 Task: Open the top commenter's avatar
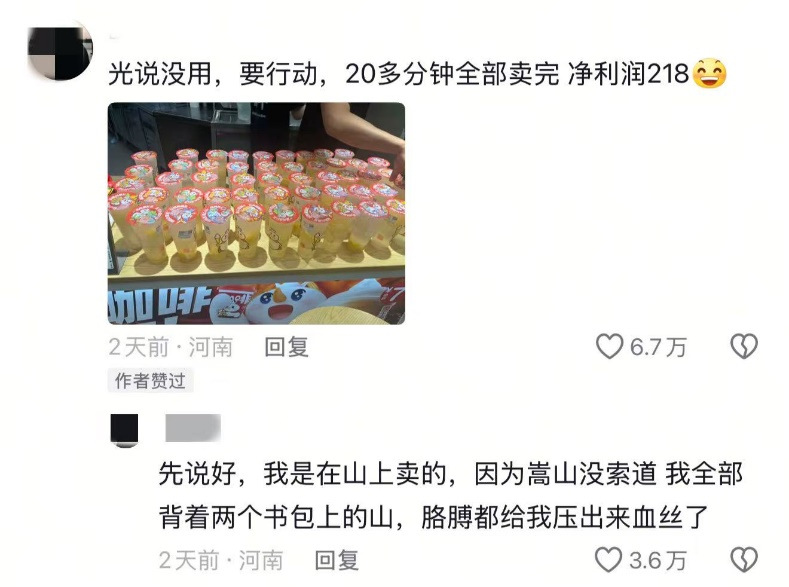[x=60, y=49]
